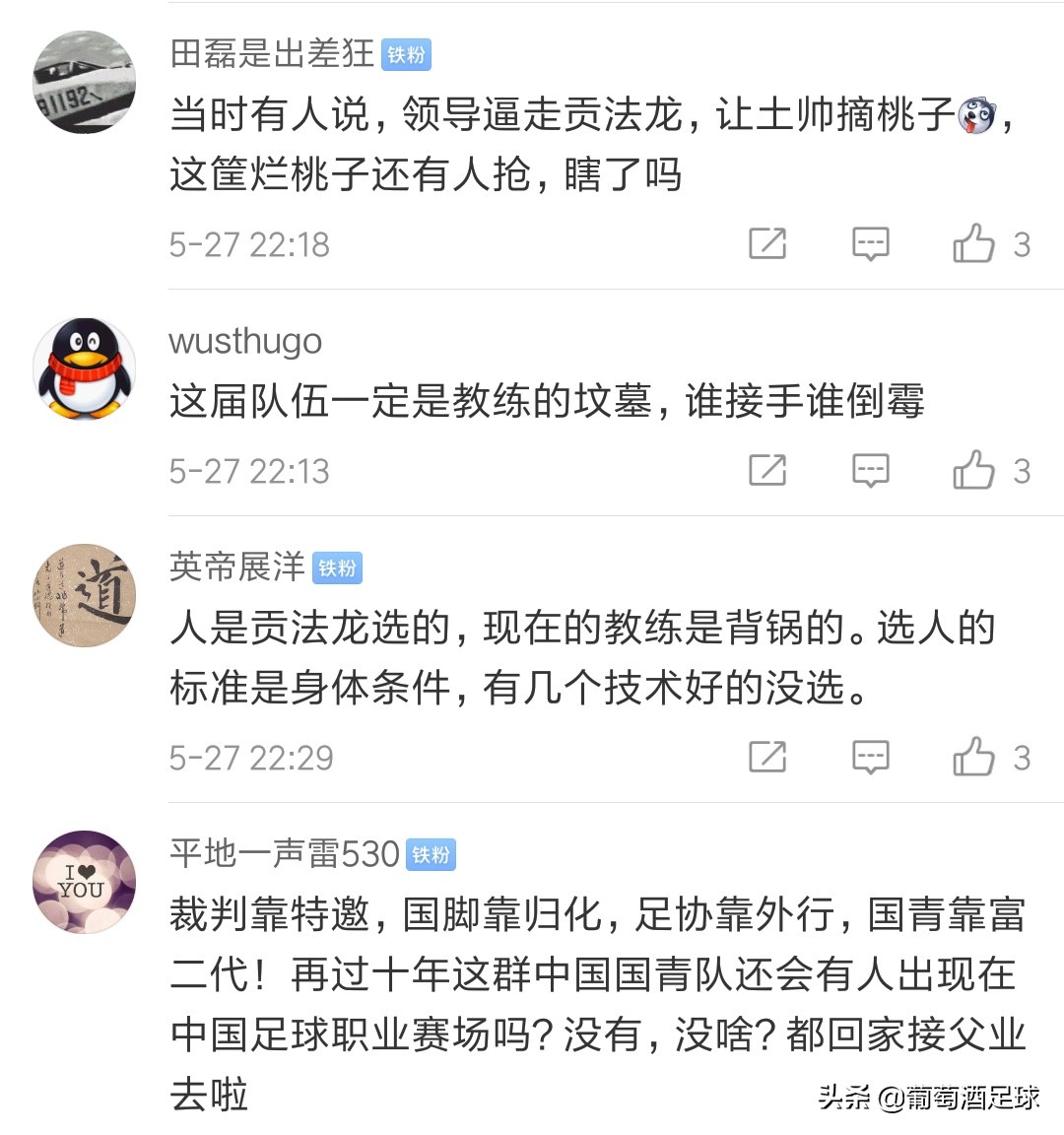Click 英帝展洋's calligraphy avatar
Image resolution: width=1064 pixels, height=1135 pixels.
click(x=84, y=593)
